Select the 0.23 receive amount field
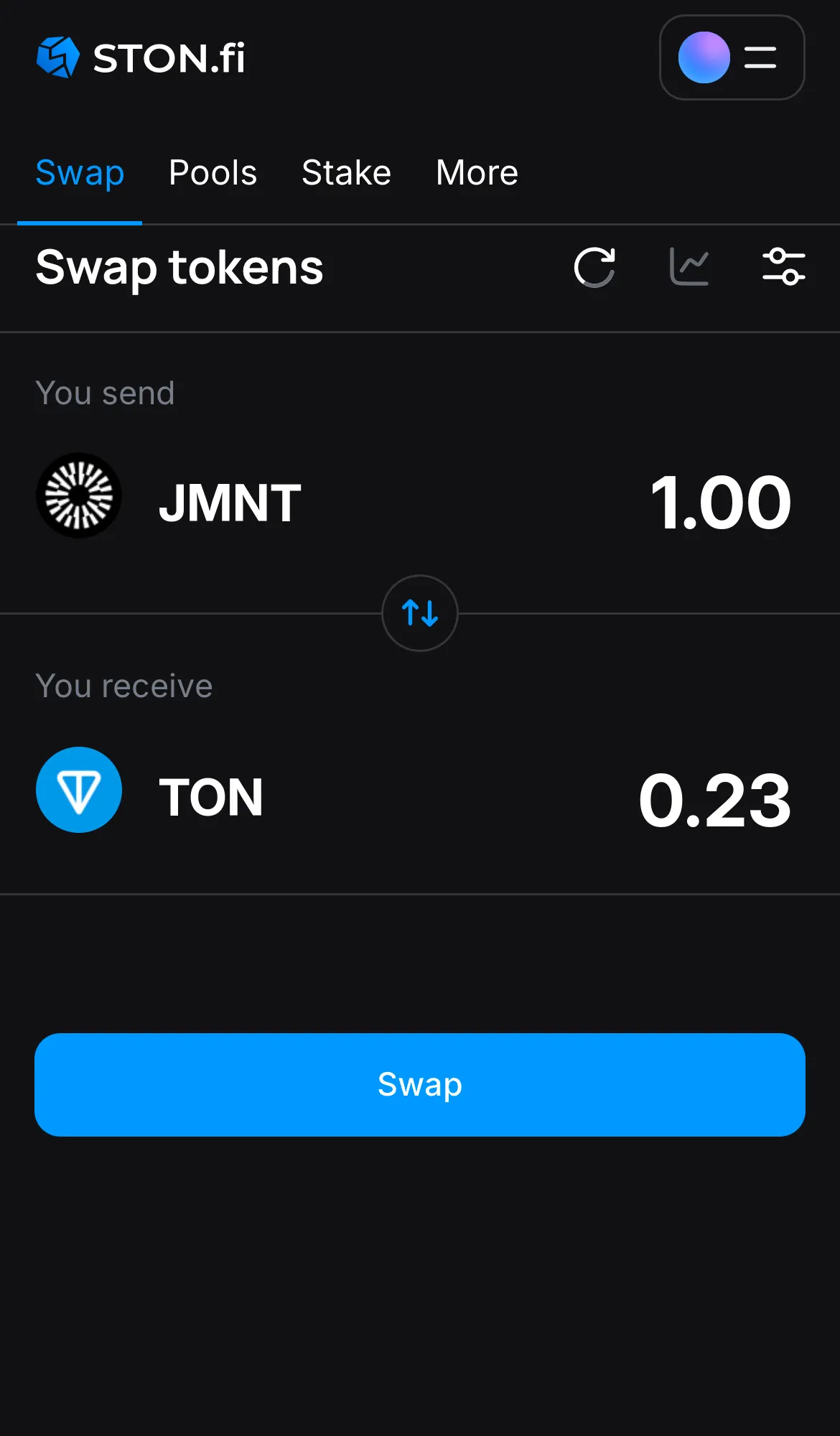 click(x=714, y=801)
